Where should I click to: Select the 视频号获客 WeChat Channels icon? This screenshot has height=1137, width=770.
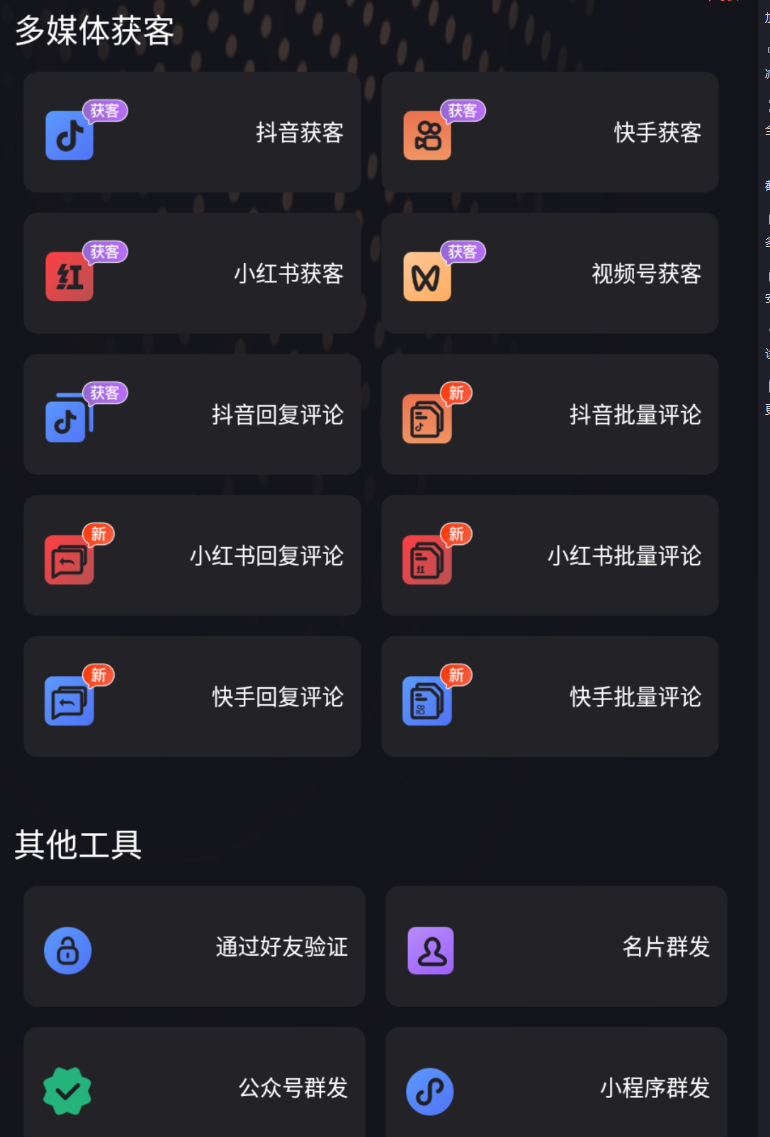(428, 274)
